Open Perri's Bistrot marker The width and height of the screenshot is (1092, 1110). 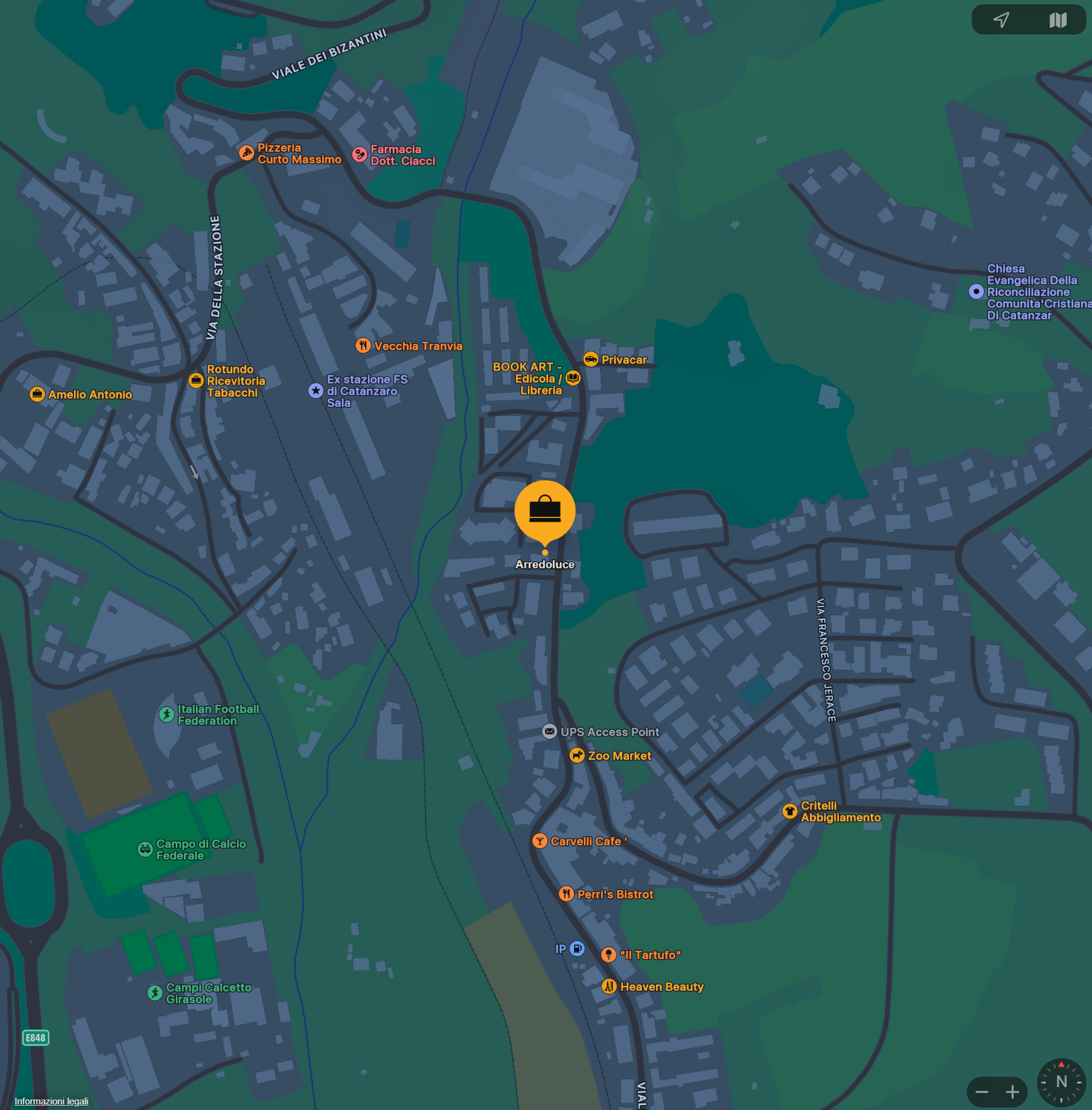pyautogui.click(x=566, y=894)
